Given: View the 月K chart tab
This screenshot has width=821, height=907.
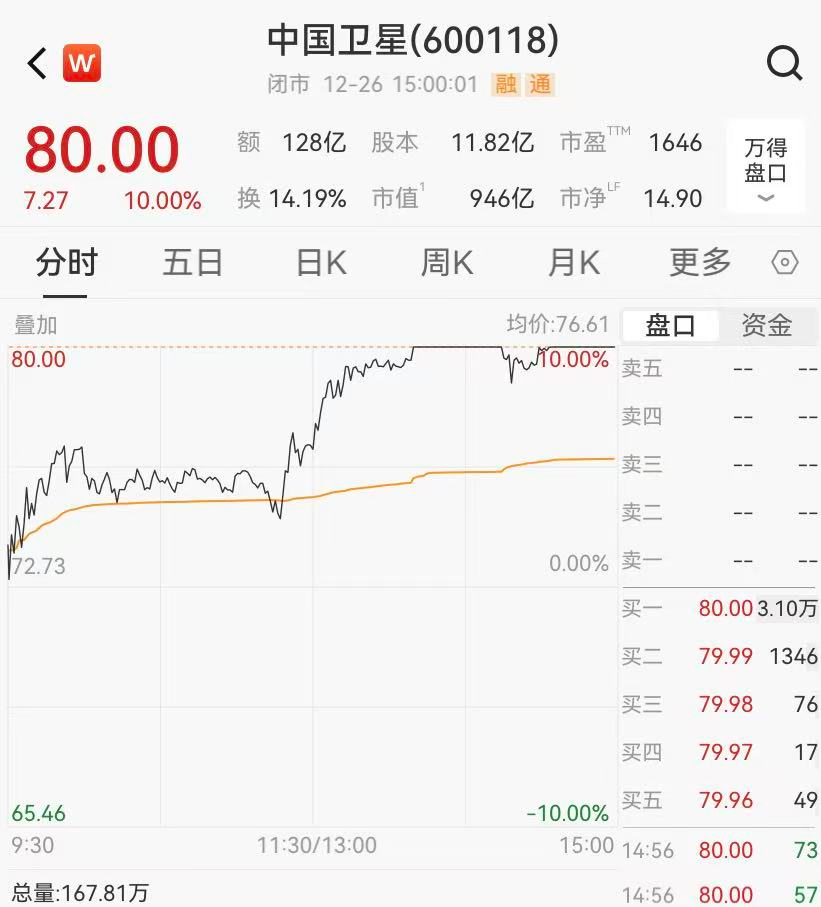Looking at the screenshot, I should [574, 263].
